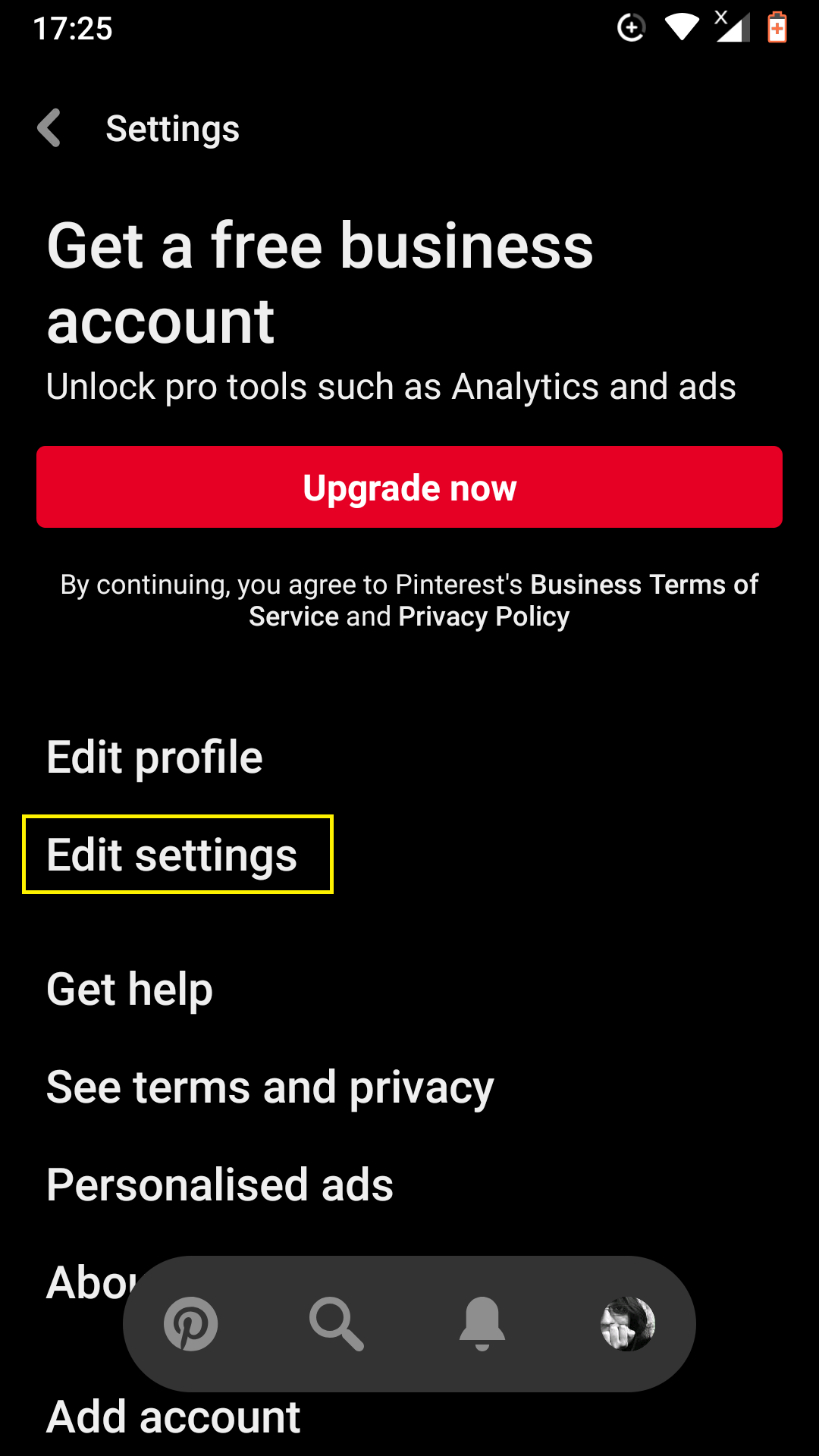Choose Add account
Screen dimensions: 819x1456
pyautogui.click(x=174, y=1417)
